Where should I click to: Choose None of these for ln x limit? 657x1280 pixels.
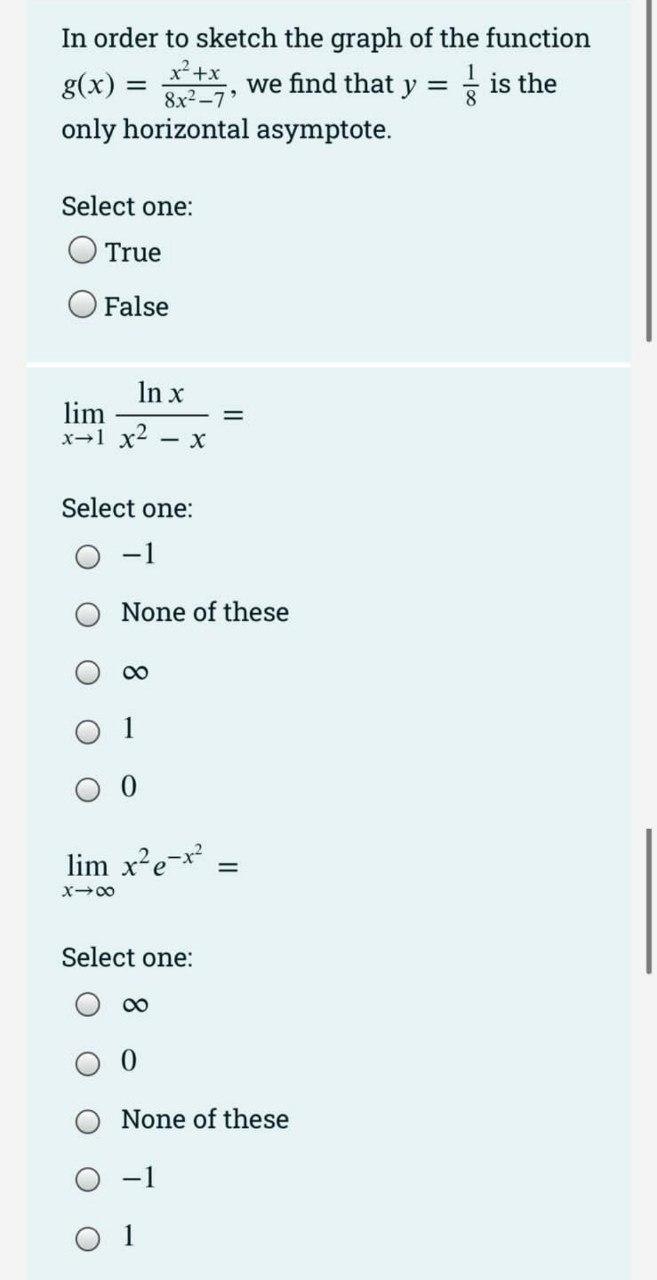[89, 612]
